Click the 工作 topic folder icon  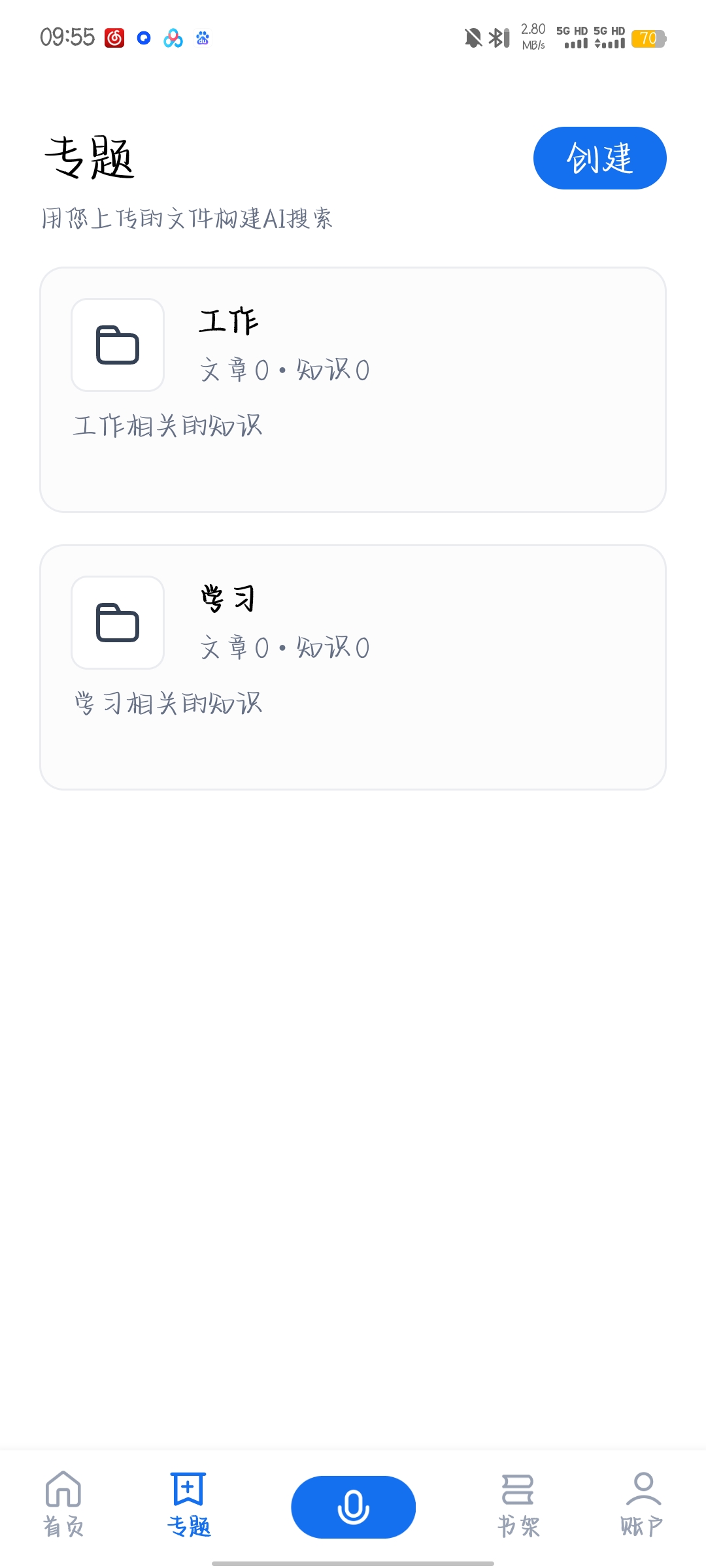pos(117,344)
